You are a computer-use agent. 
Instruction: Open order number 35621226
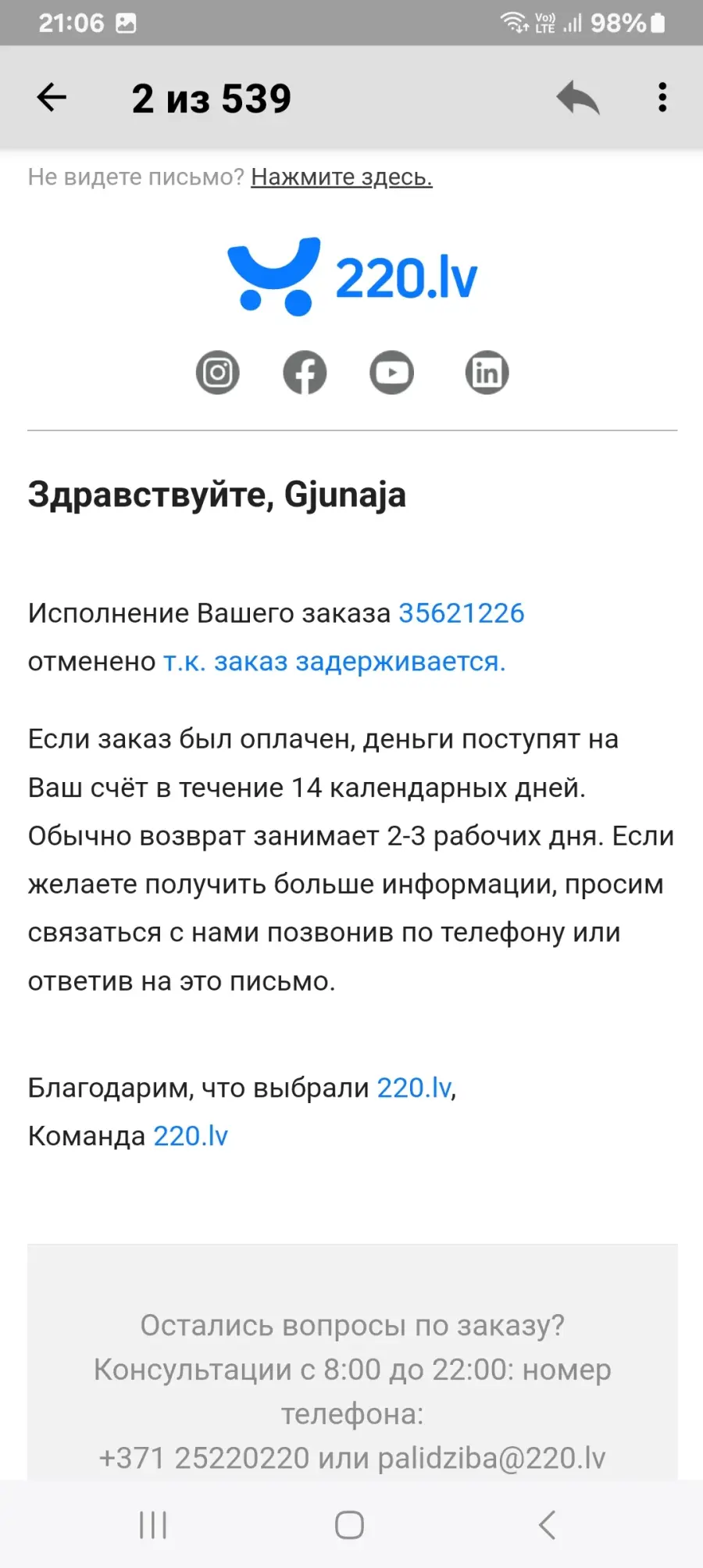462,613
